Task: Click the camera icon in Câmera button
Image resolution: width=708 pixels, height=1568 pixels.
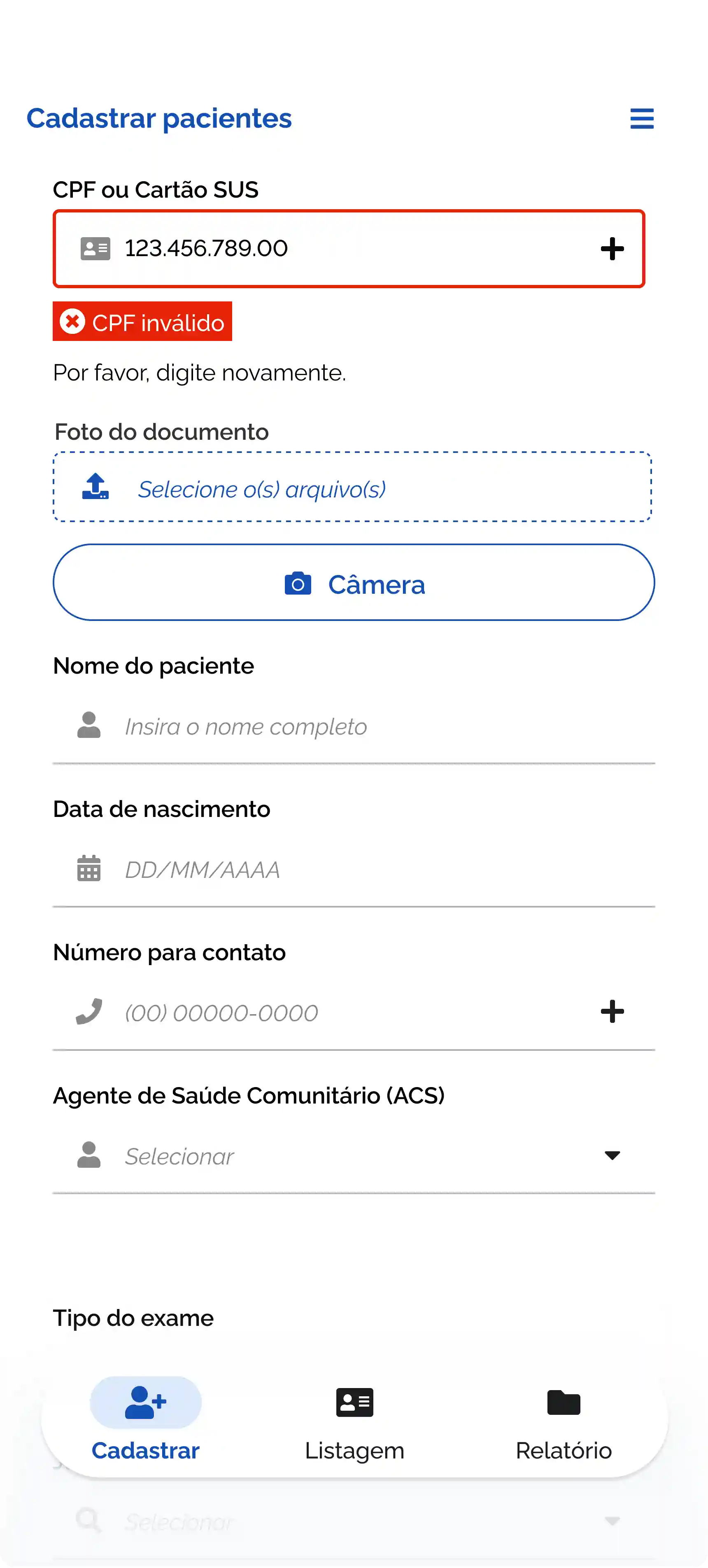Action: point(298,583)
